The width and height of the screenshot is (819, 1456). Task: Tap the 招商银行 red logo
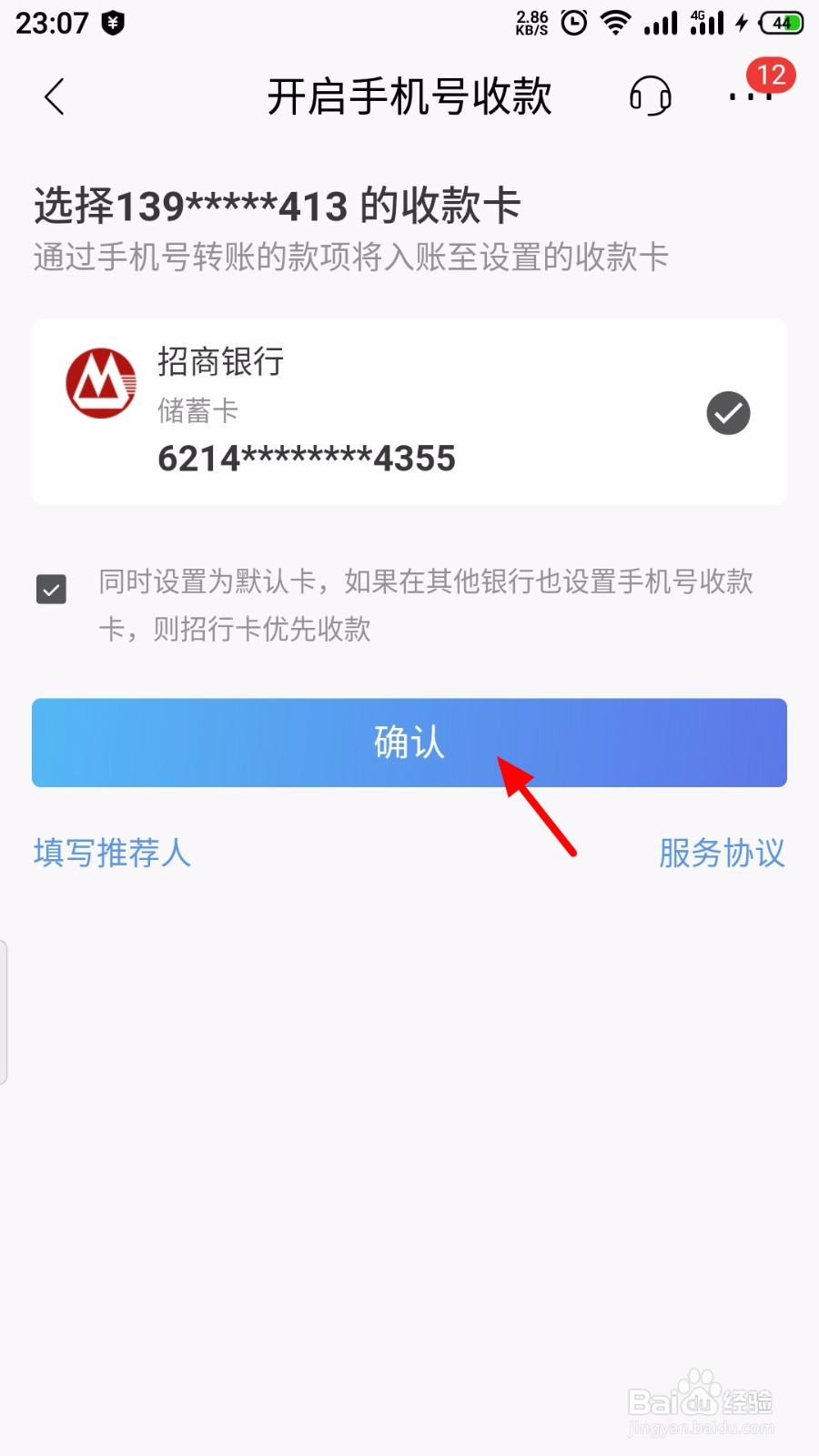point(100,383)
